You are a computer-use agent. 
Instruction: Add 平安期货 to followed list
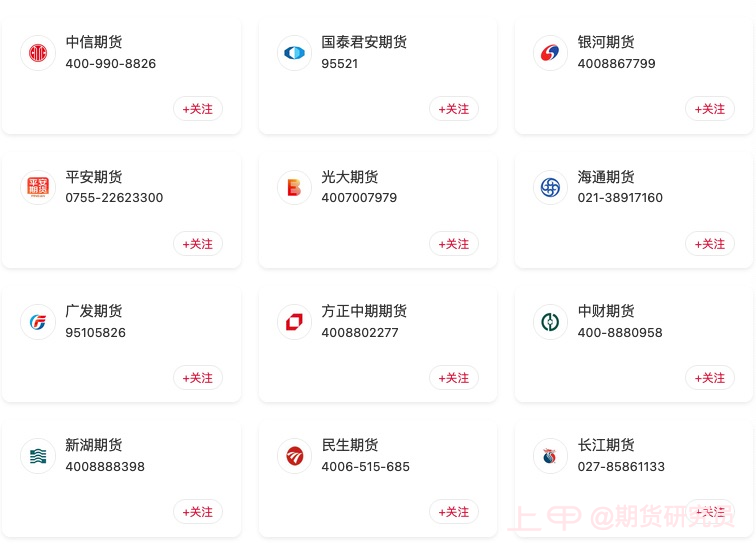[x=198, y=244]
